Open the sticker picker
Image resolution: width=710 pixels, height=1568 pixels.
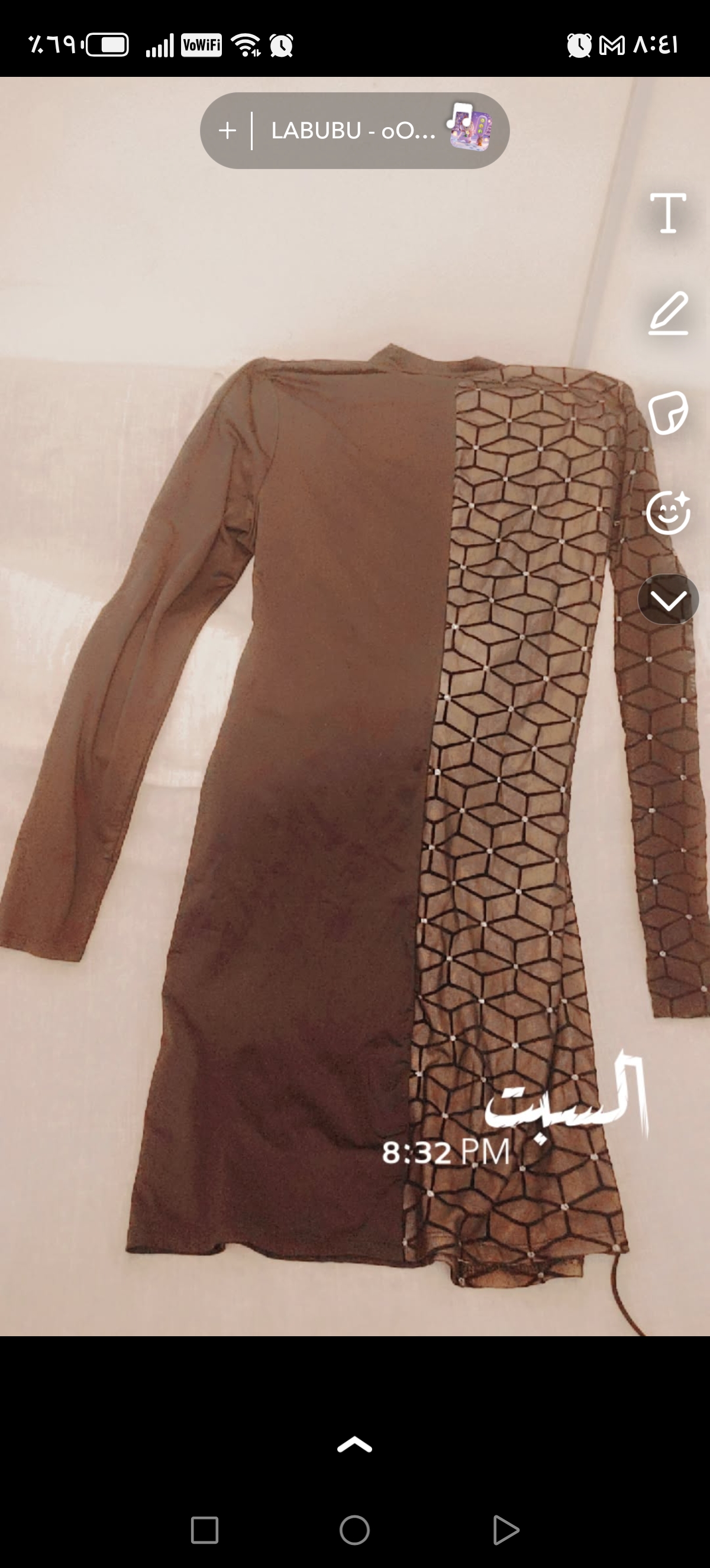[x=668, y=413]
